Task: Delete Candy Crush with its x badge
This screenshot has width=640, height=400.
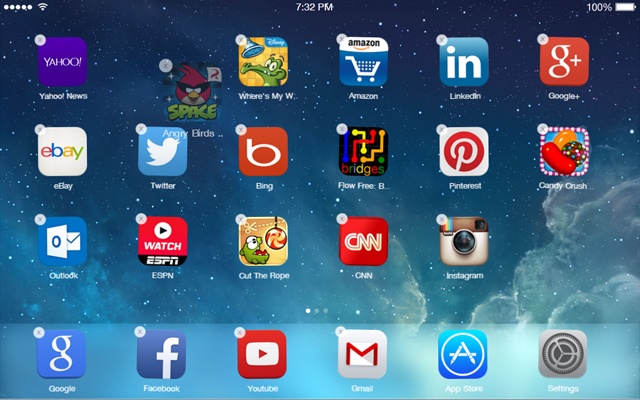Action: coord(542,130)
